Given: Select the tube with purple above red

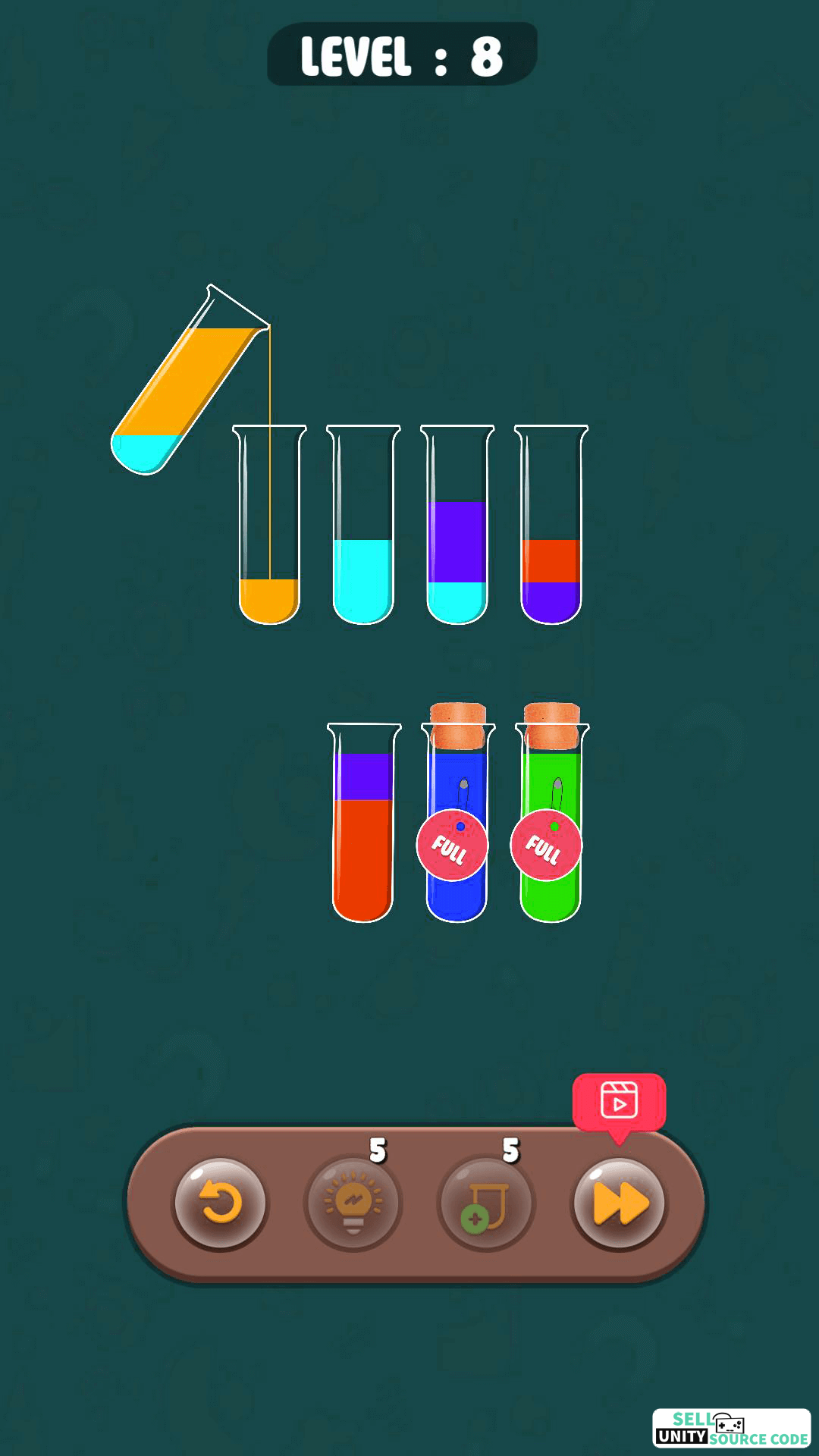Looking at the screenshot, I should [363, 823].
